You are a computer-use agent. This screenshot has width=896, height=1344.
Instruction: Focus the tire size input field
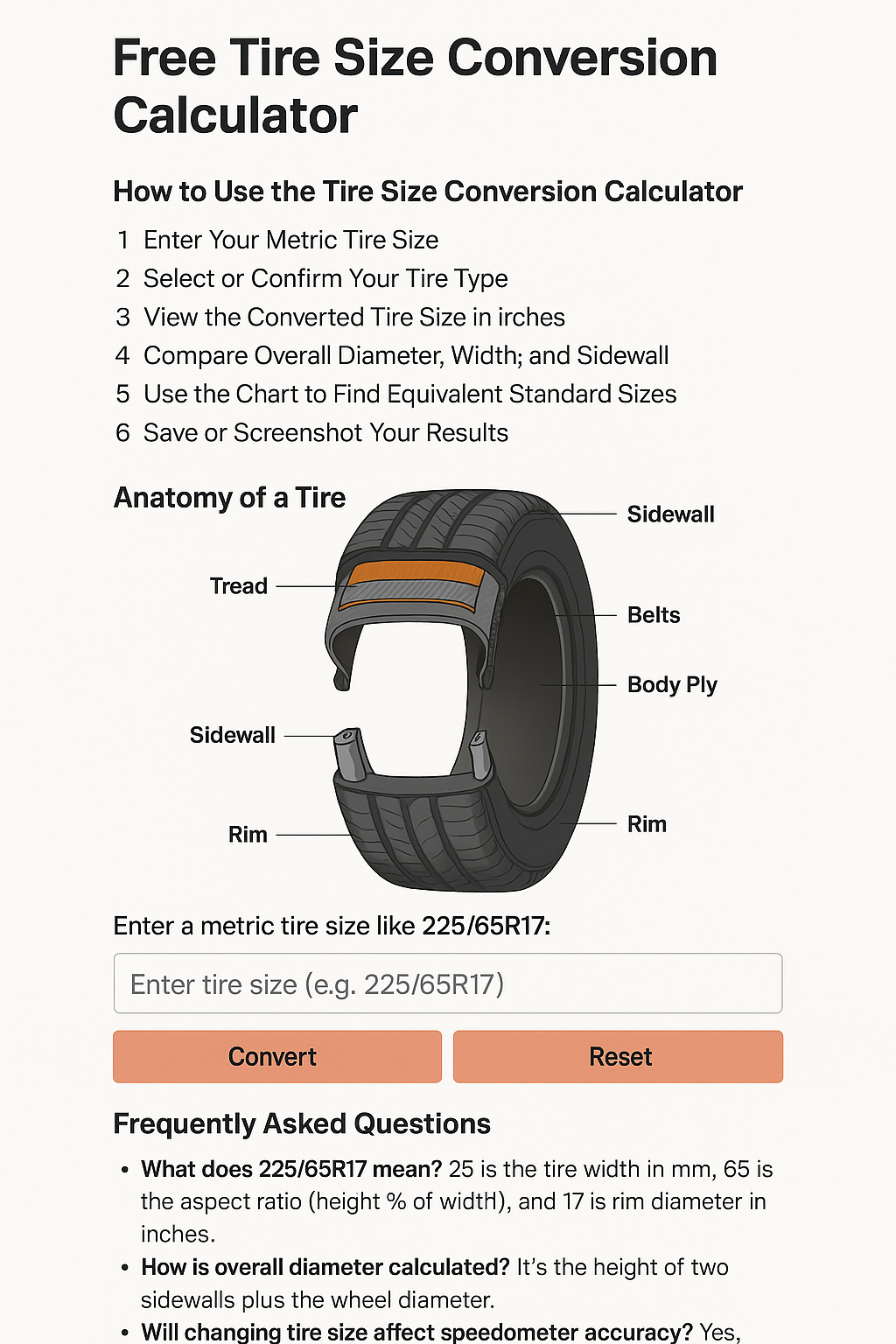point(447,983)
